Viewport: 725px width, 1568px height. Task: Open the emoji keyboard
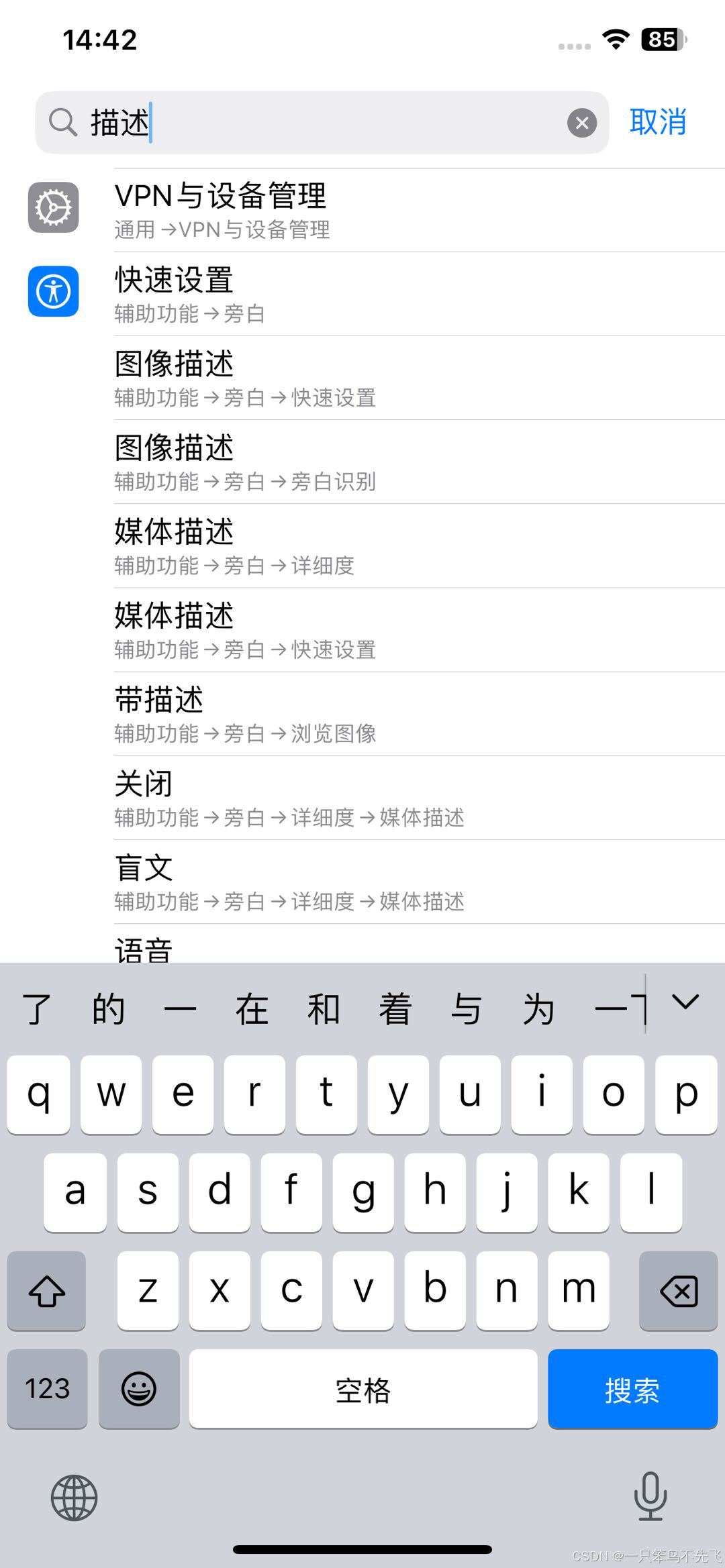pyautogui.click(x=139, y=1390)
